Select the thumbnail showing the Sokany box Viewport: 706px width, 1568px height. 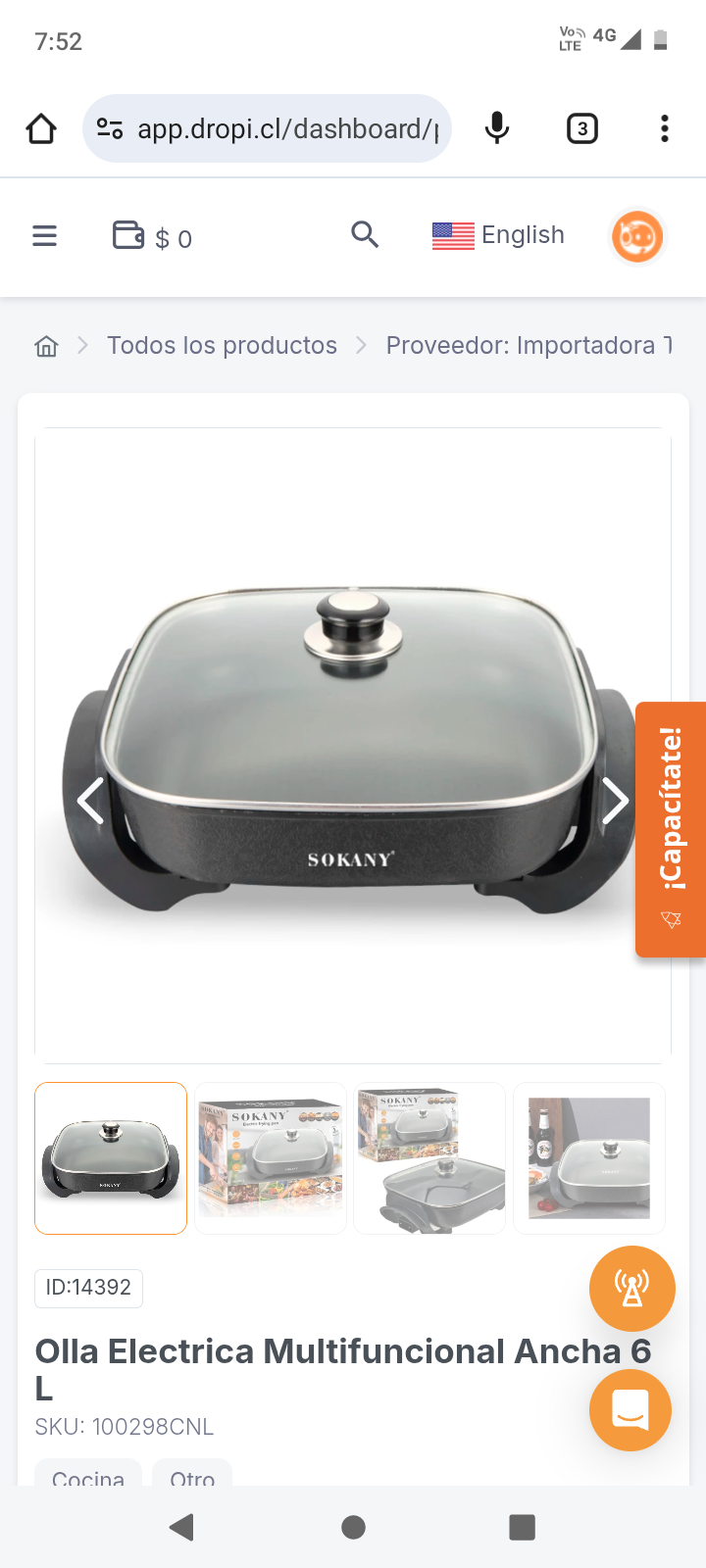point(271,1158)
